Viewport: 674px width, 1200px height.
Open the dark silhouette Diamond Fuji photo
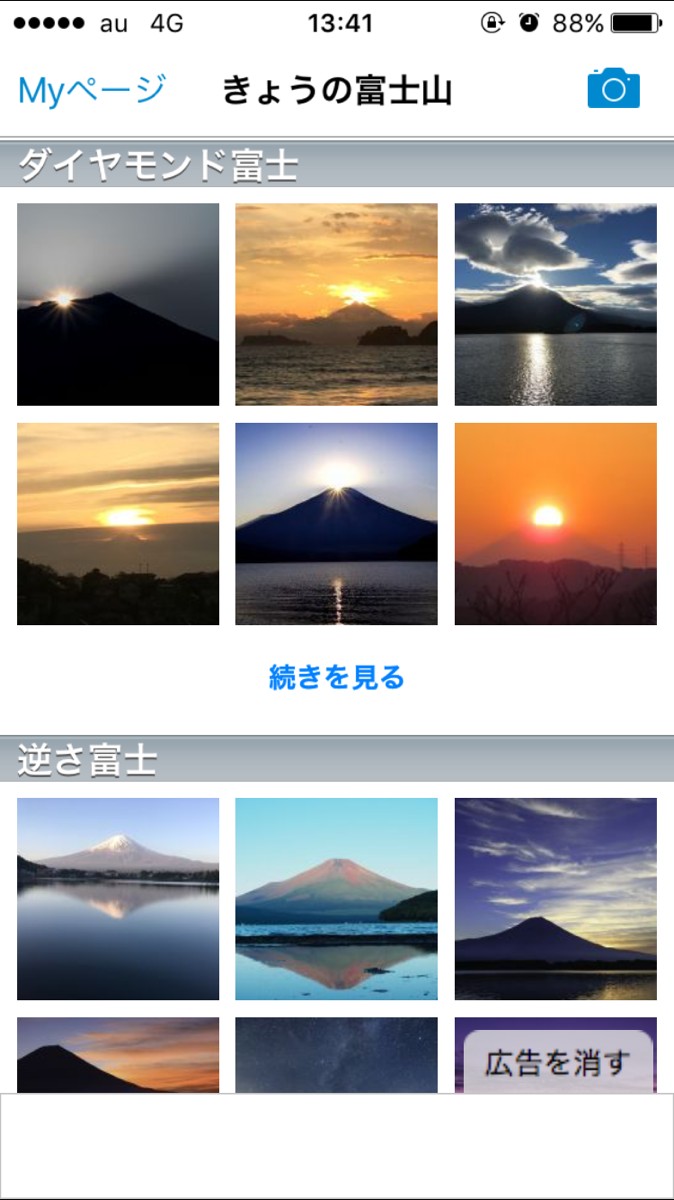118,305
